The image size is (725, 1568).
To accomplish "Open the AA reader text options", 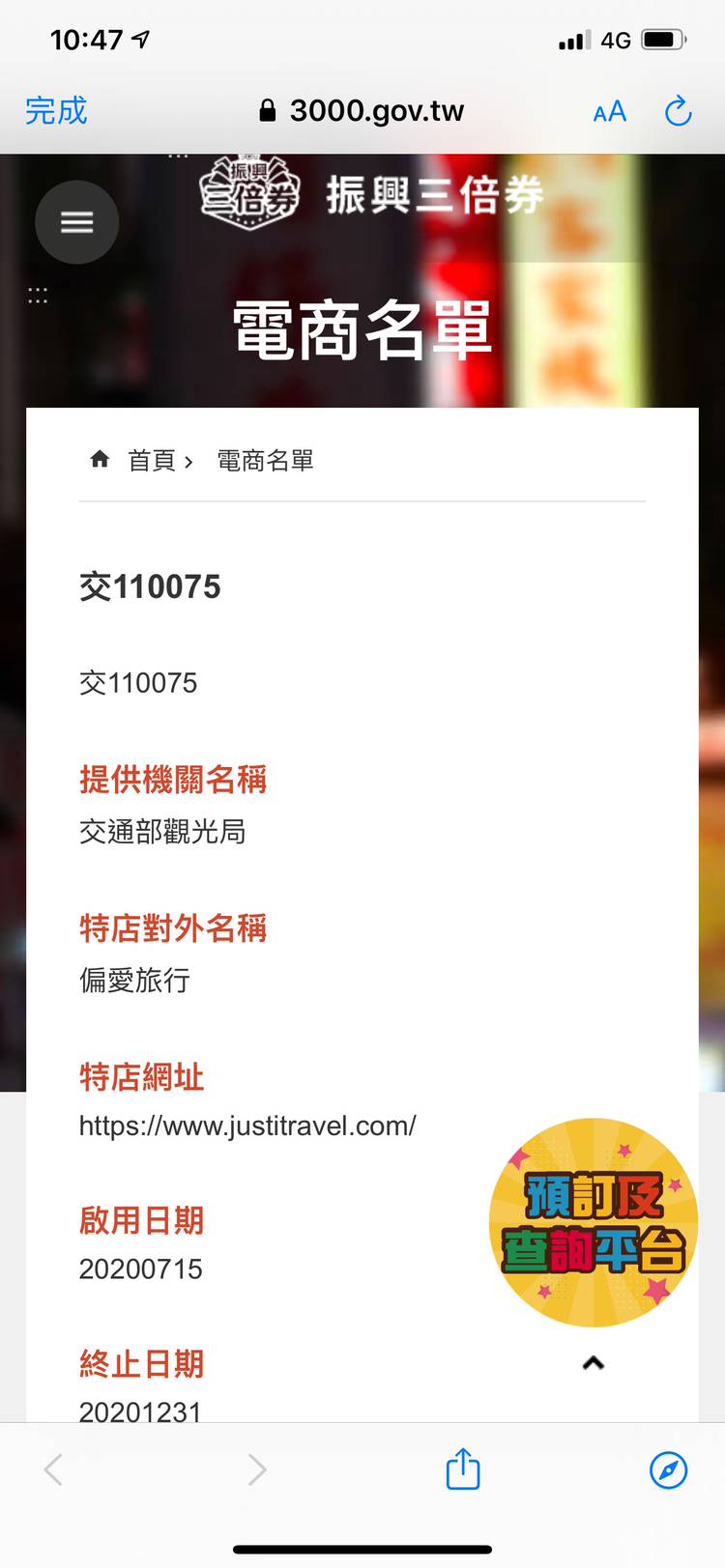I will pos(609,112).
